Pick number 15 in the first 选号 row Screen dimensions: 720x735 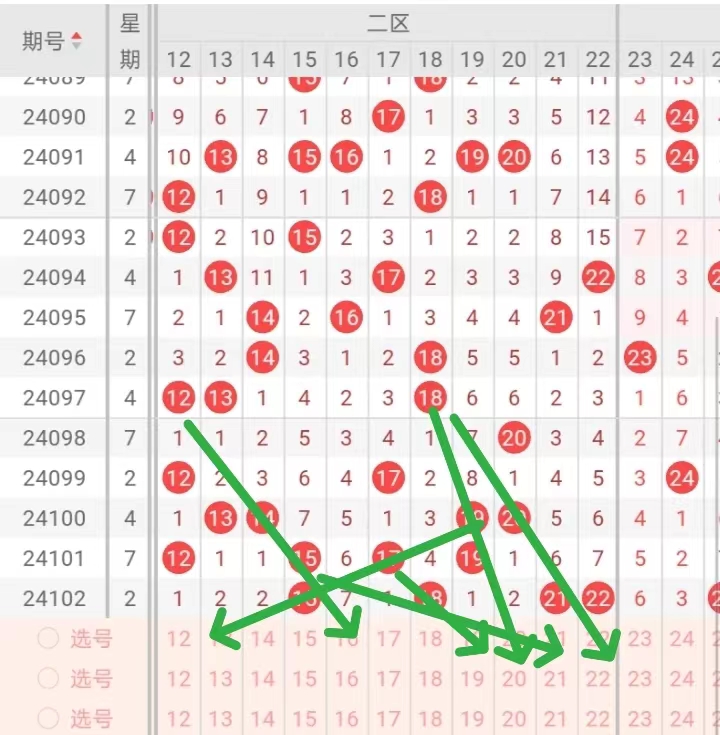point(304,639)
